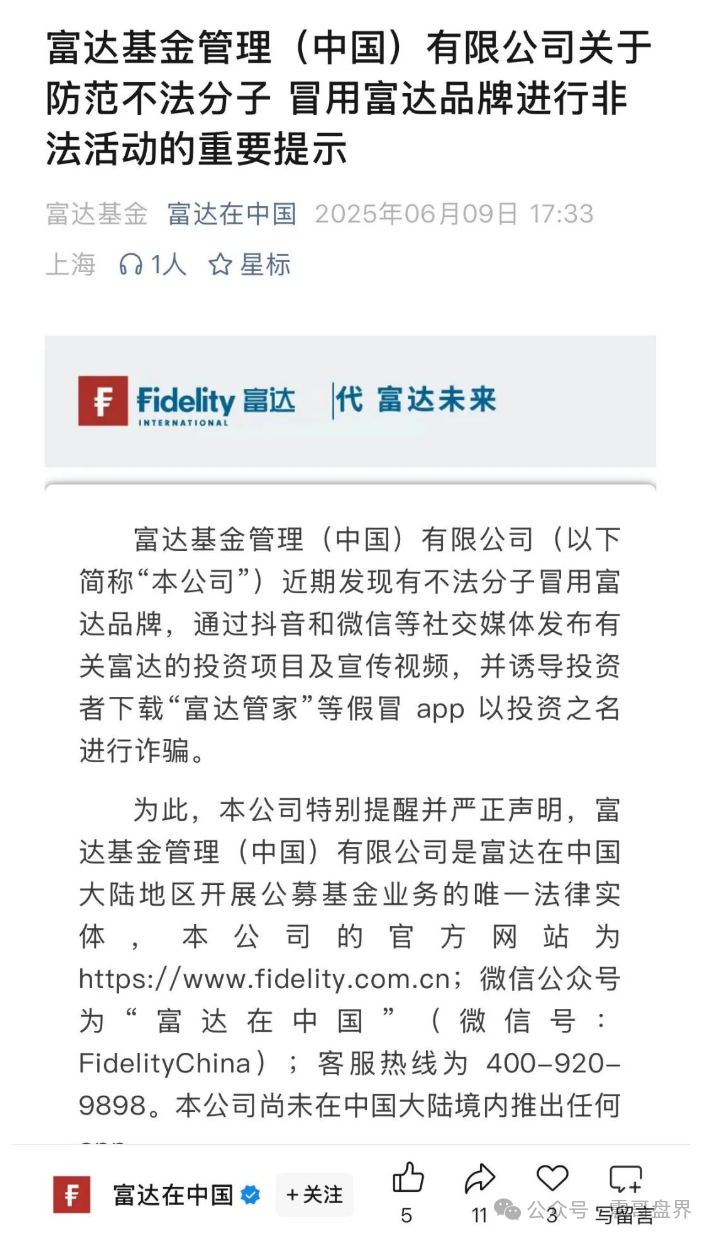Star this account with 星标

[x=250, y=265]
